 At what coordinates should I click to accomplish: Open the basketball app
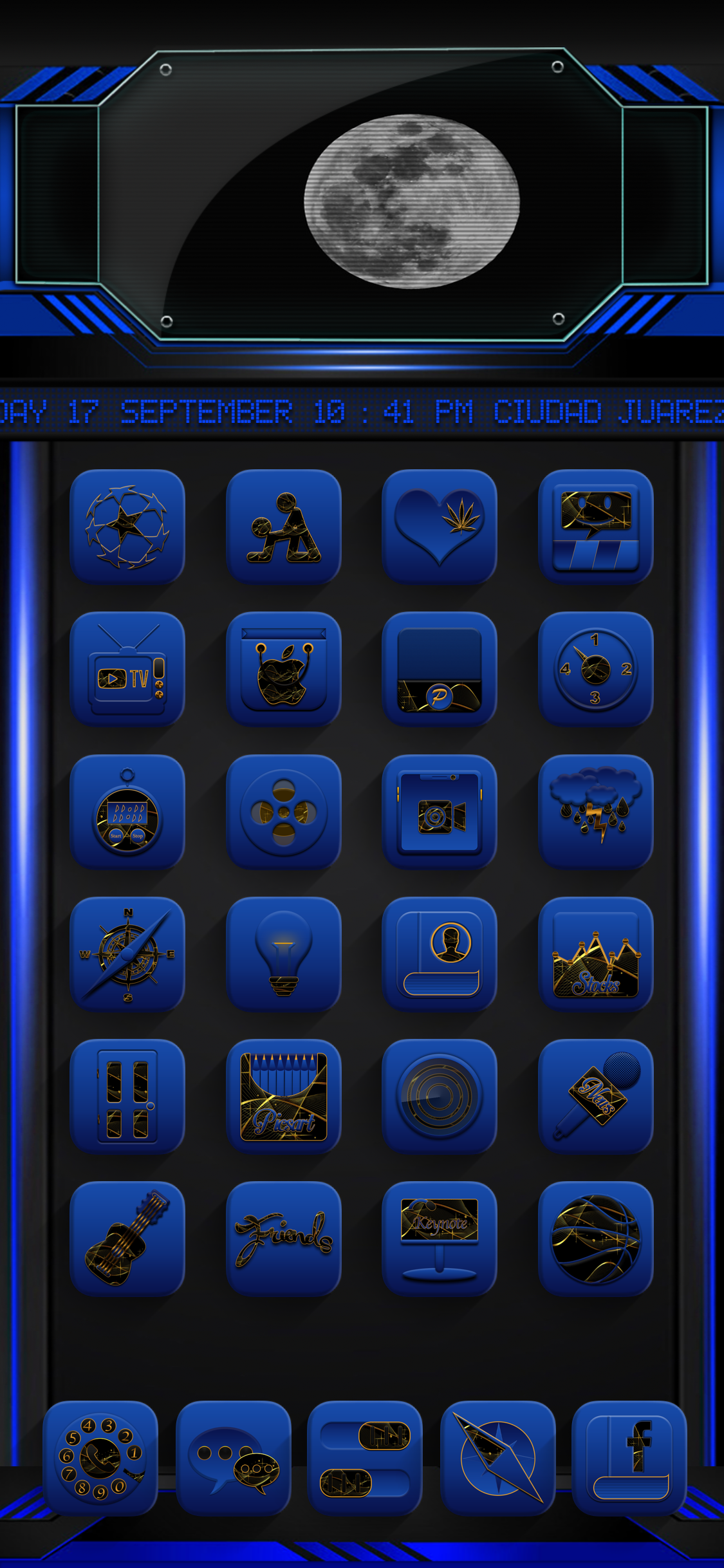pyautogui.click(x=595, y=1238)
